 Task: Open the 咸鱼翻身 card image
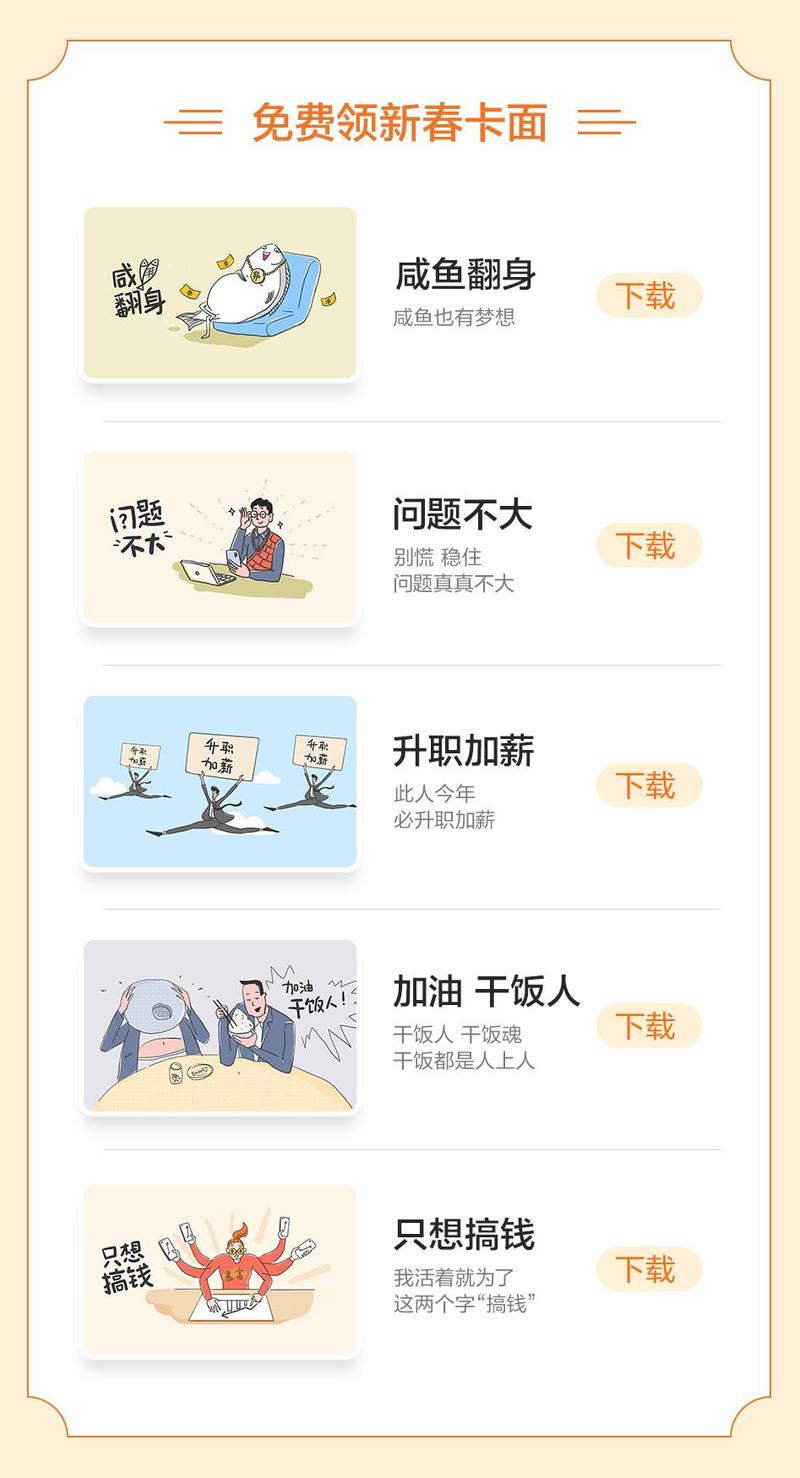(220, 293)
